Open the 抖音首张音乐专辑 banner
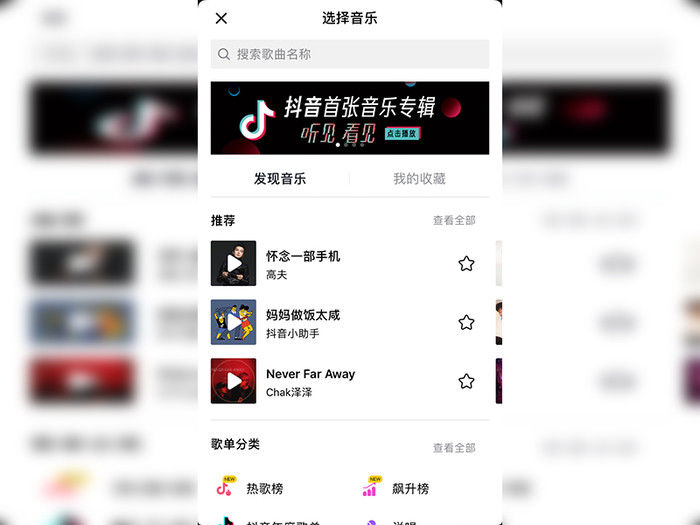This screenshot has width=700, height=525. pyautogui.click(x=349, y=118)
